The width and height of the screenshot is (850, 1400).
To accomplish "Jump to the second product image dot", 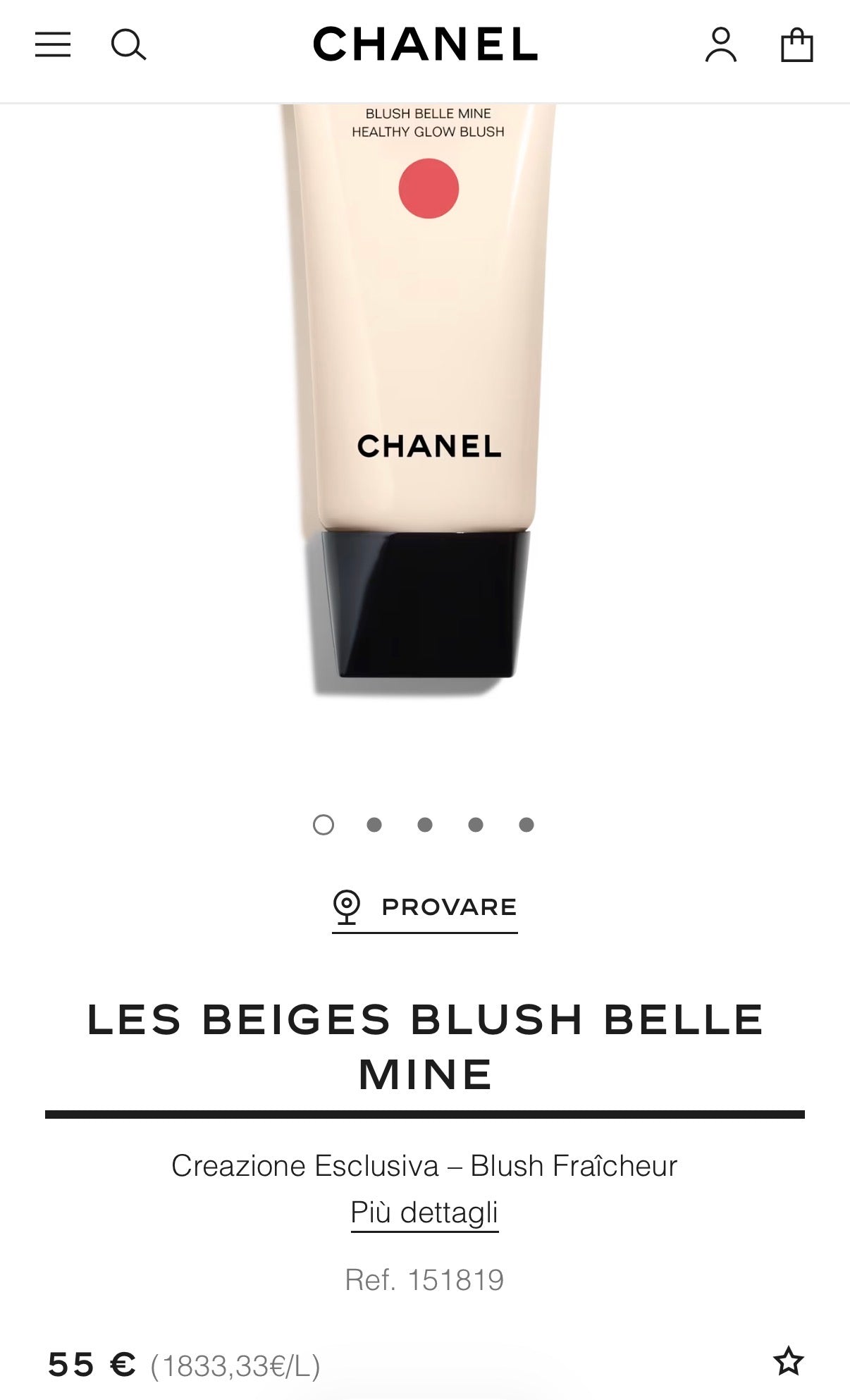I will point(374,825).
